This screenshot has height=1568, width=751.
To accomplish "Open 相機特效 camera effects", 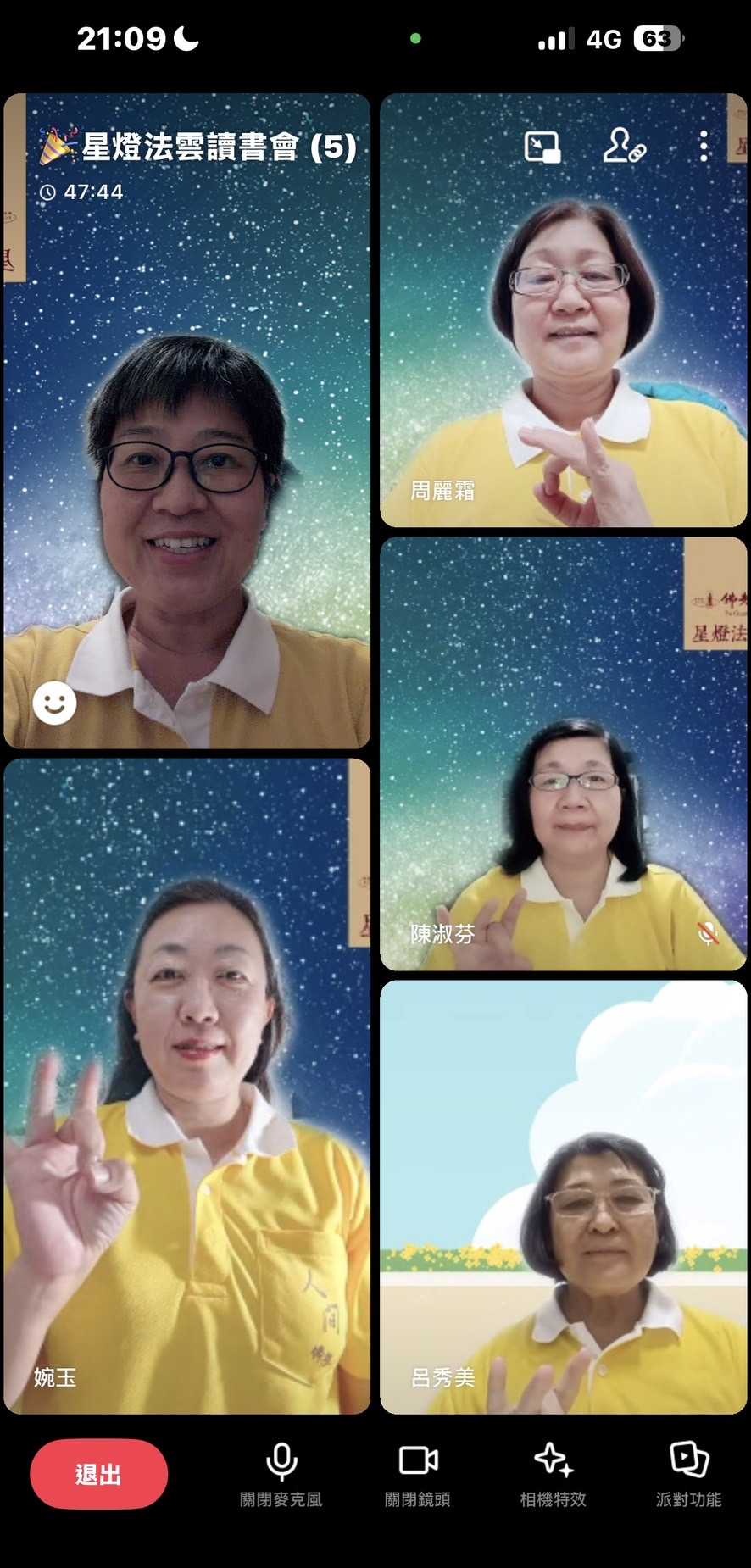I will (554, 1474).
